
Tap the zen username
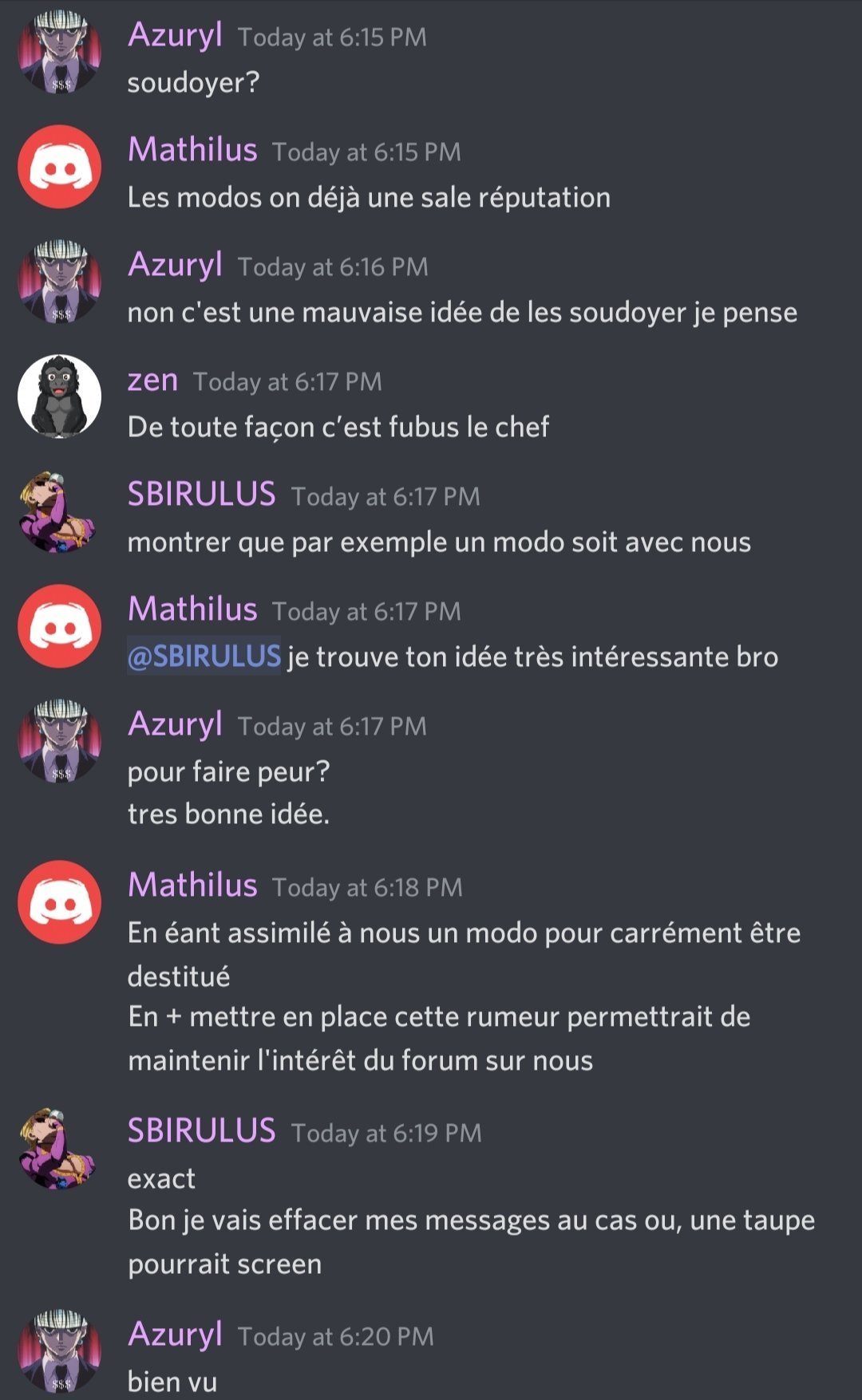pos(152,380)
